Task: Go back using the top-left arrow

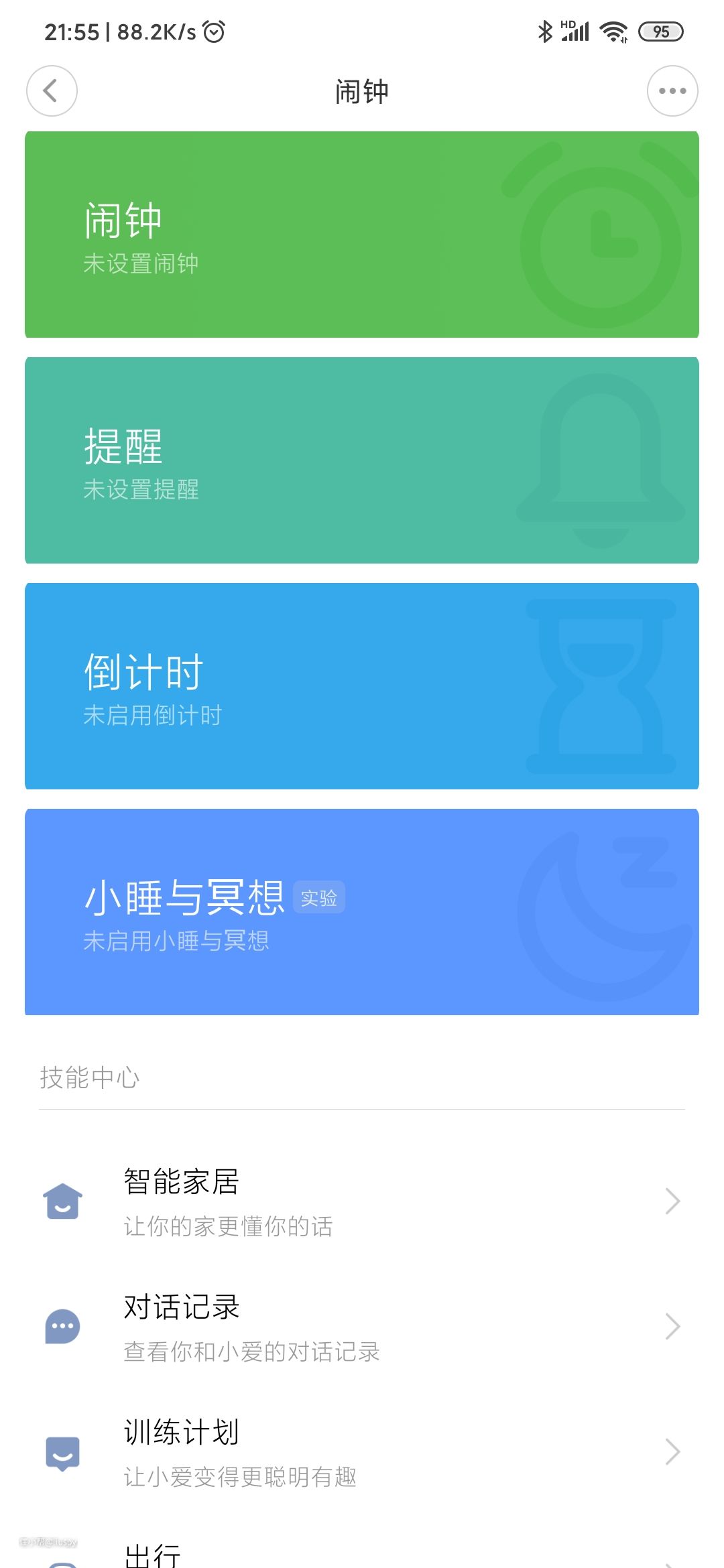Action: pos(52,91)
